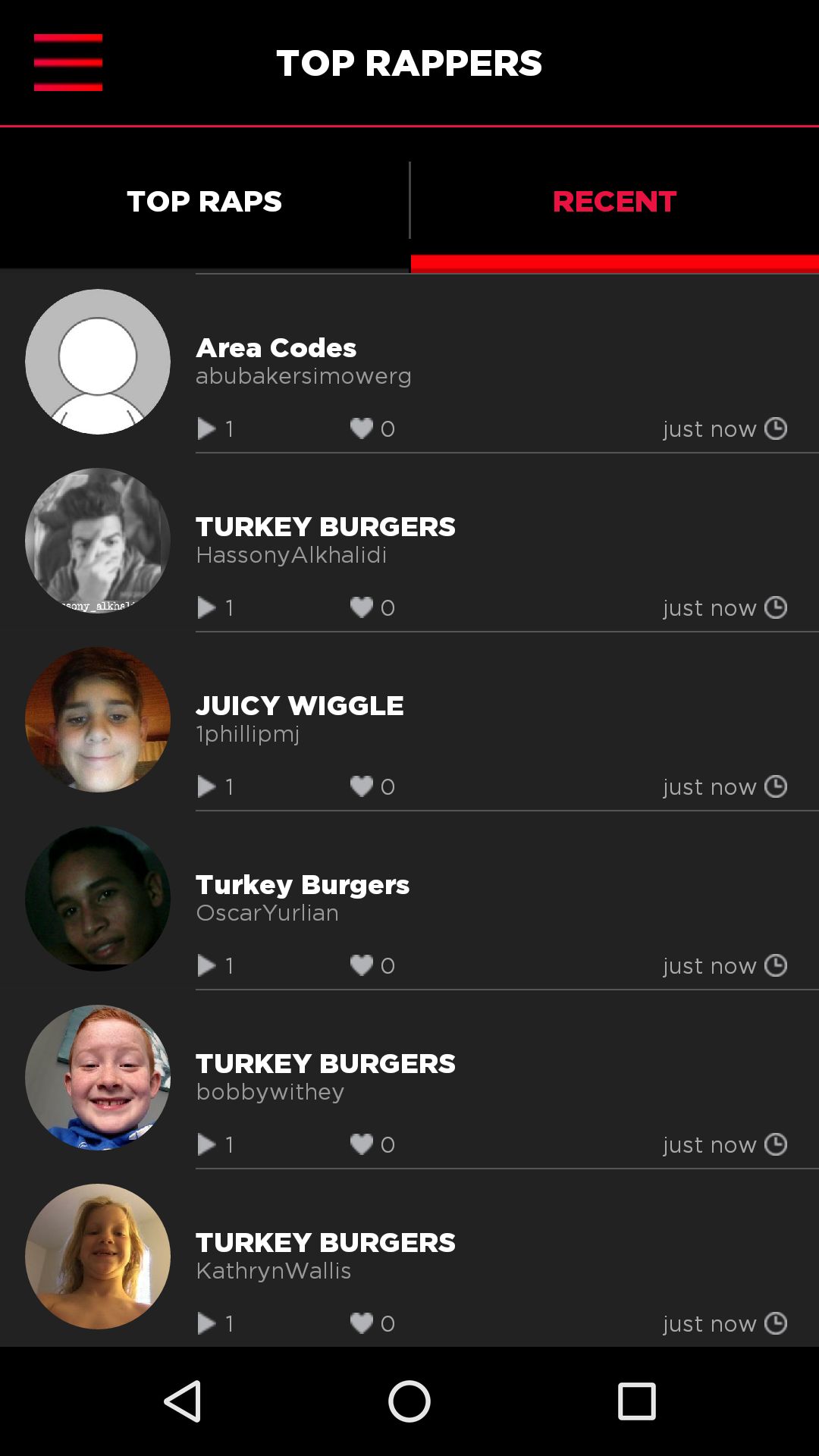
Task: Tap bobbywithey's profile picture
Action: 98,1078
